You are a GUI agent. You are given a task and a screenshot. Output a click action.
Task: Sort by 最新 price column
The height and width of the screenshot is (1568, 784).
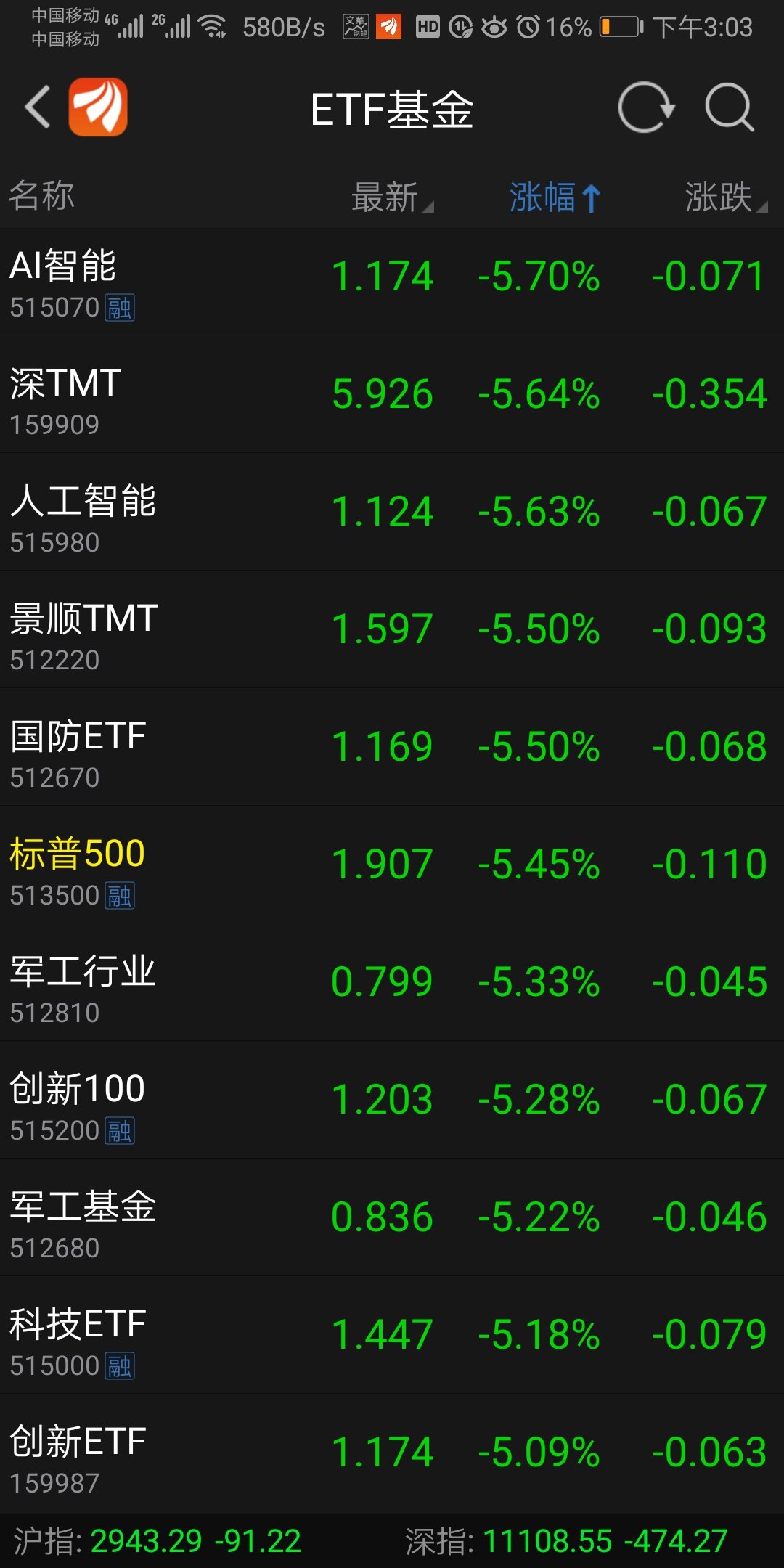pos(391,197)
